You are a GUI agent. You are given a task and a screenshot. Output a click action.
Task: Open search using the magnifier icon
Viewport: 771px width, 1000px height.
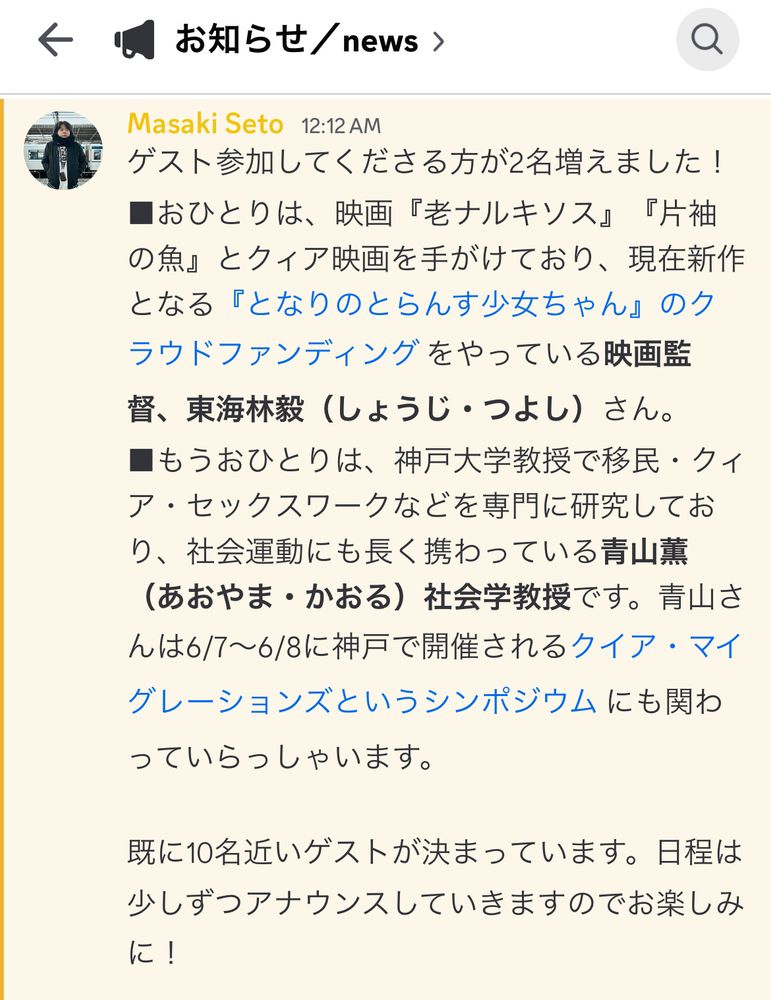707,40
